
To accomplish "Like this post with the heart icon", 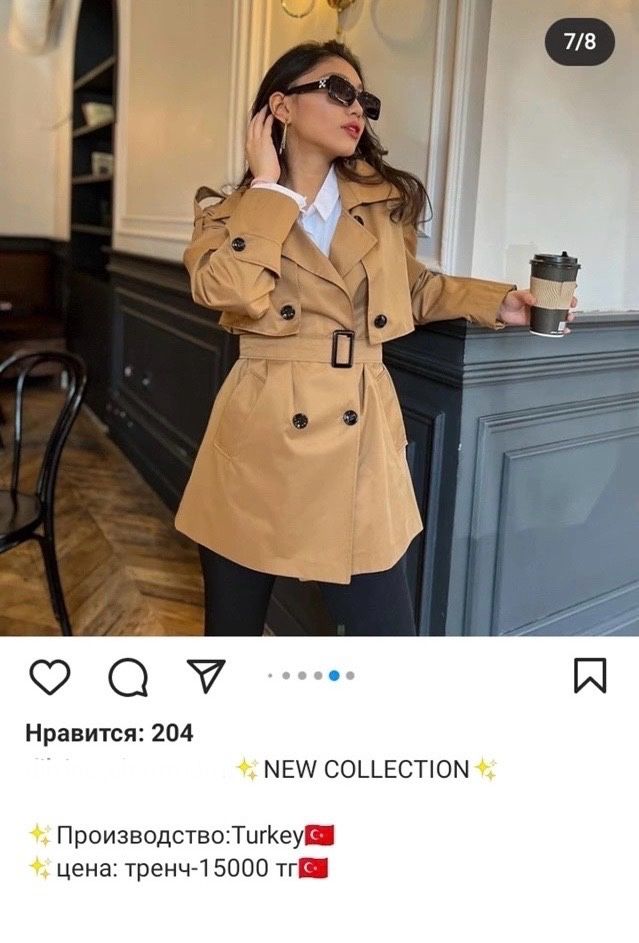I will 50,677.
